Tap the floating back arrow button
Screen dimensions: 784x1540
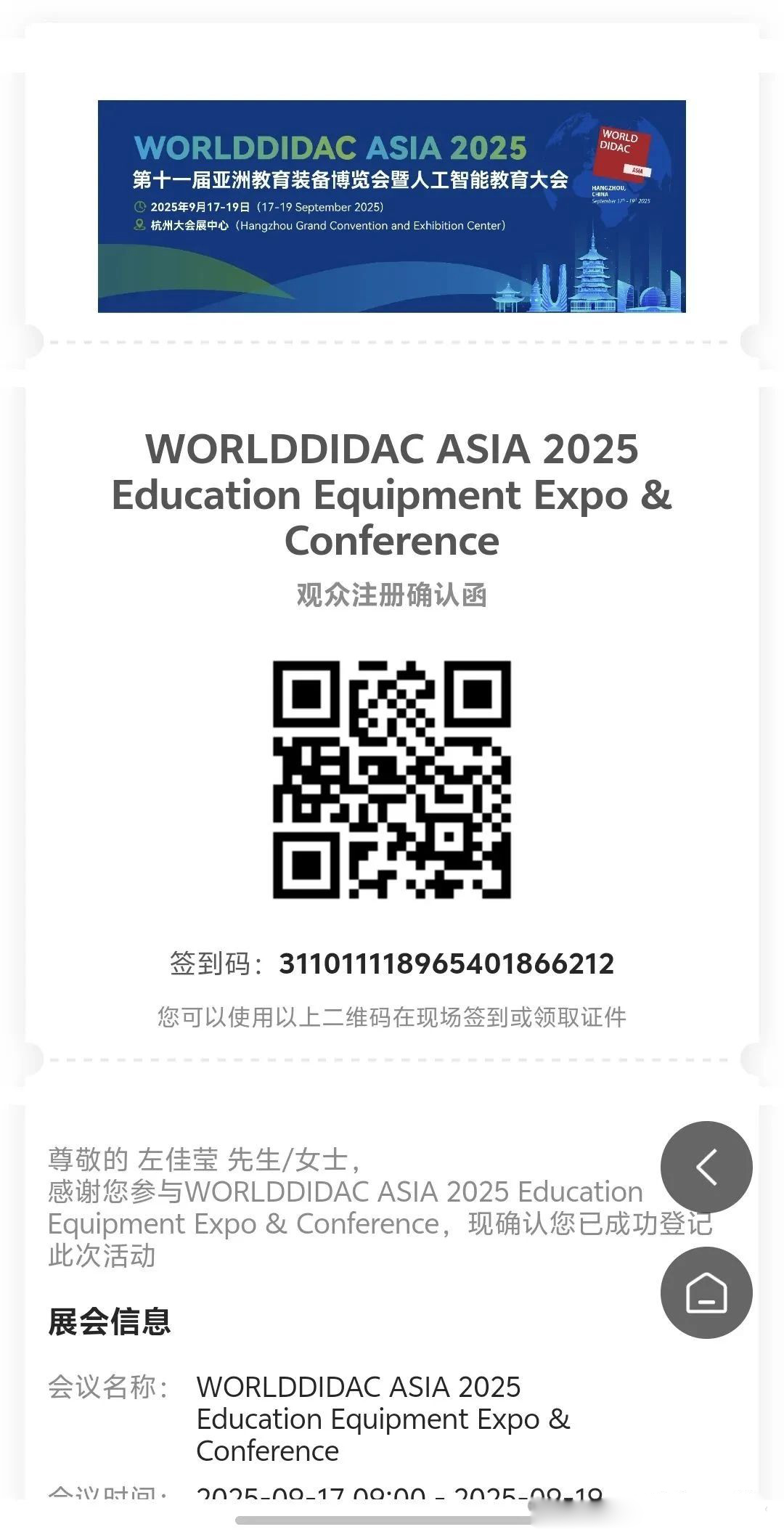pyautogui.click(x=706, y=1167)
